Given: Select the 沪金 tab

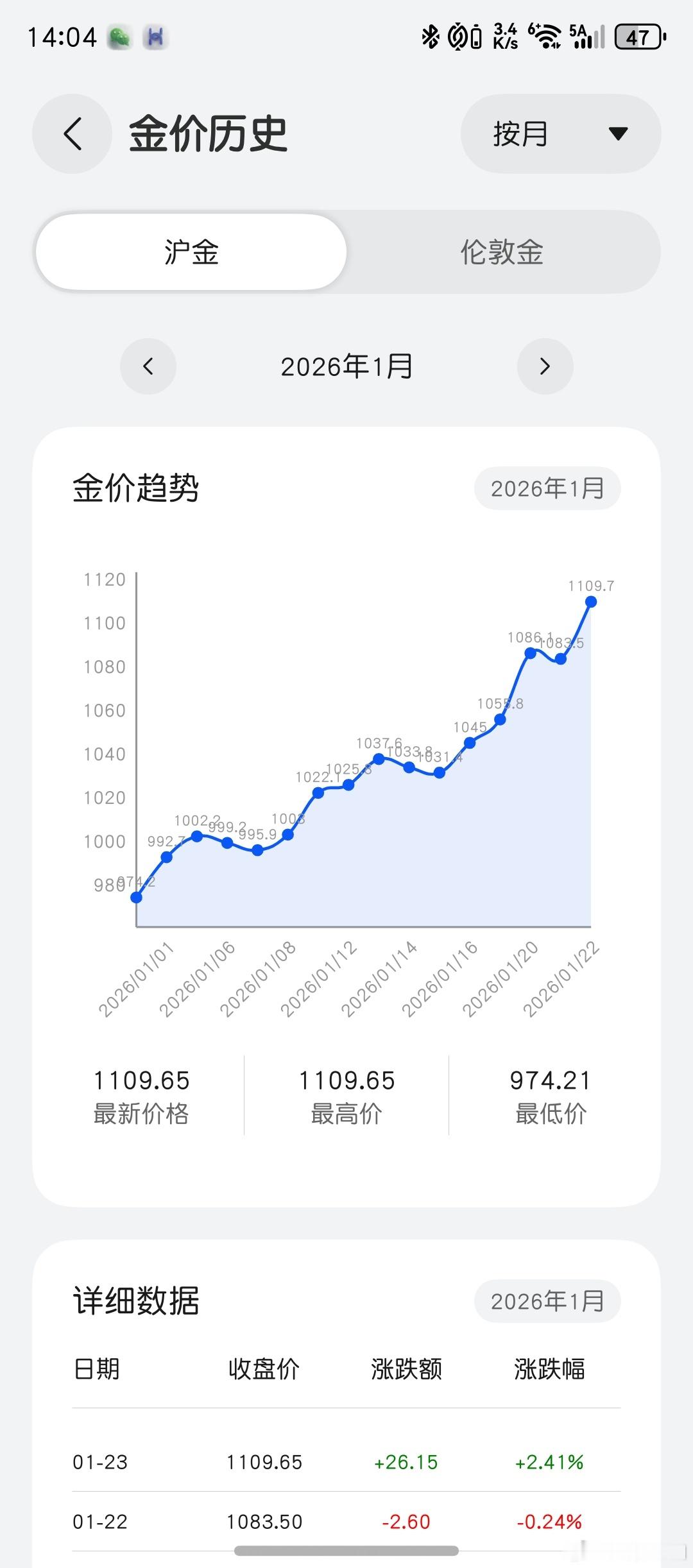Looking at the screenshot, I should (193, 251).
